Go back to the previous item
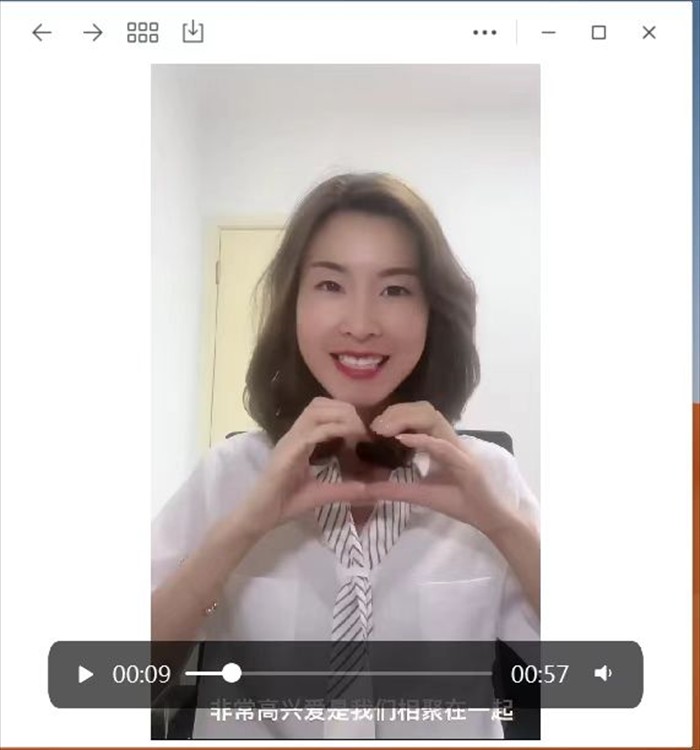 pos(41,32)
